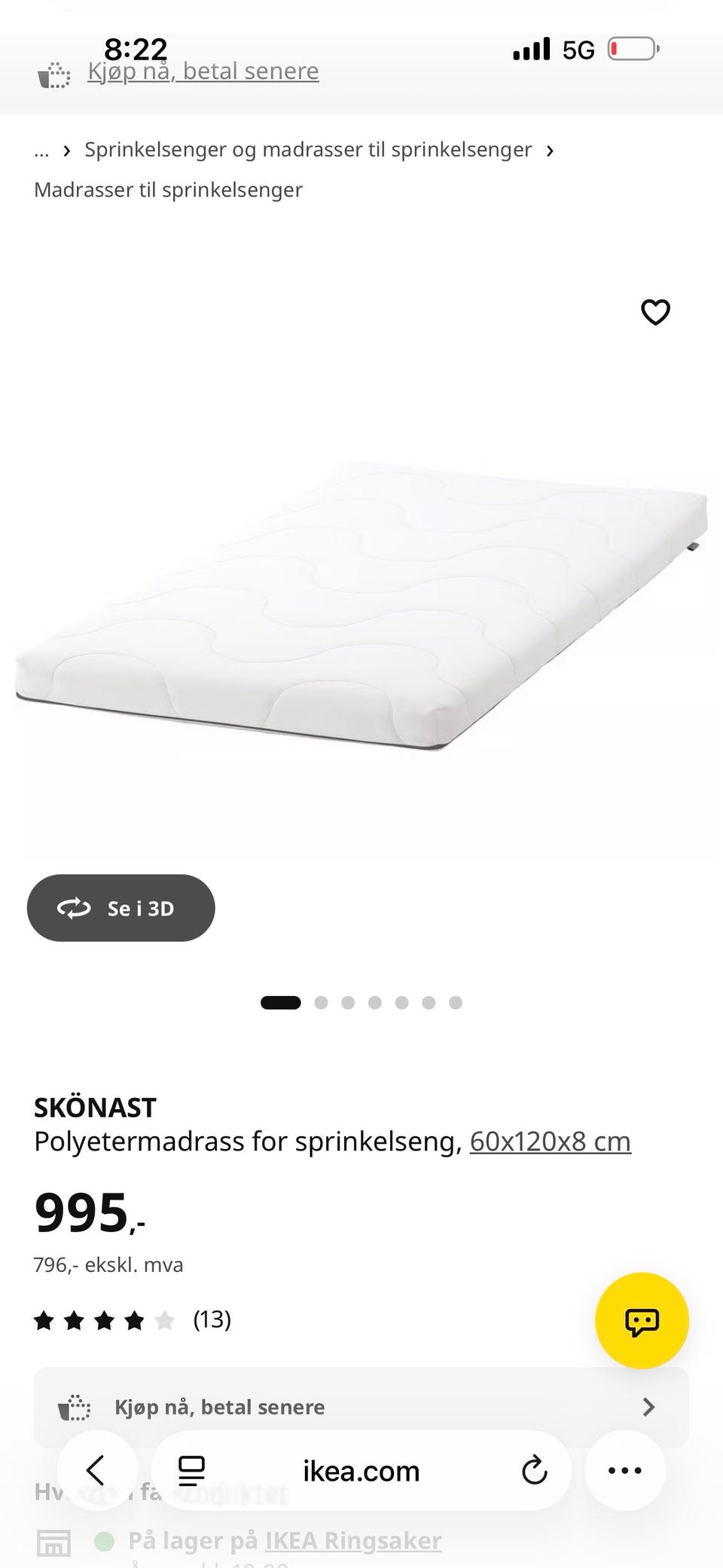Open the Sprinkelsenger og madrasser til sprinkelsenger breadcrumb
723x1568 pixels.
tap(308, 150)
